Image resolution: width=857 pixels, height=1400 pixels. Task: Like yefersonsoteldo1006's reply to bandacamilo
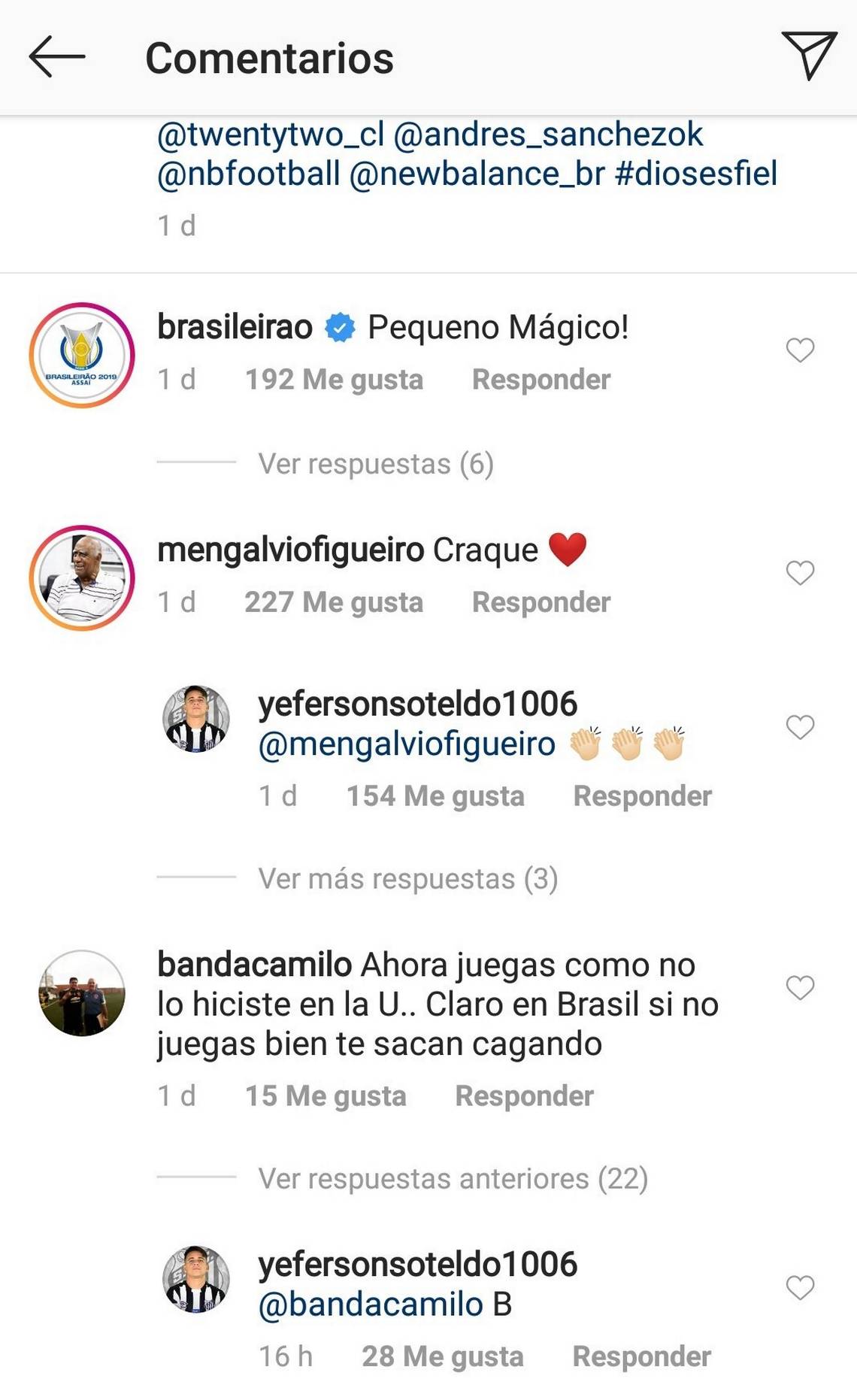point(800,1288)
